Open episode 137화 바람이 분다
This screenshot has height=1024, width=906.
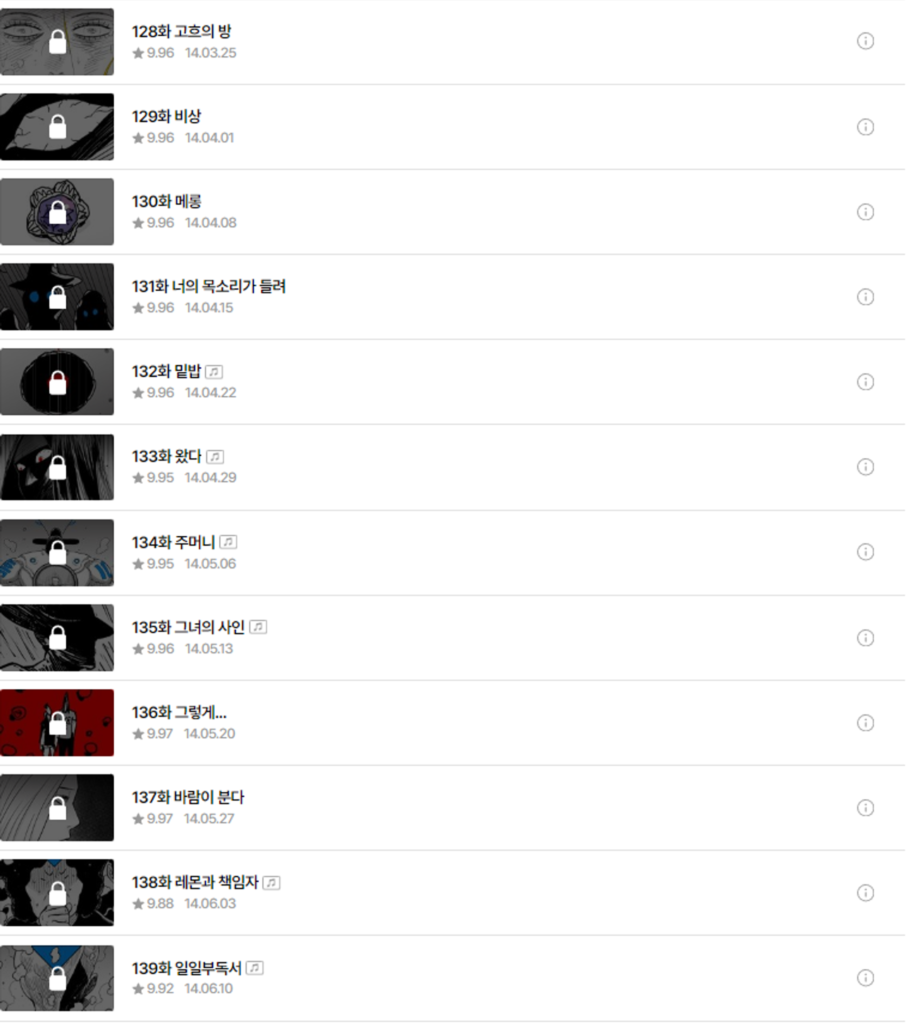188,798
